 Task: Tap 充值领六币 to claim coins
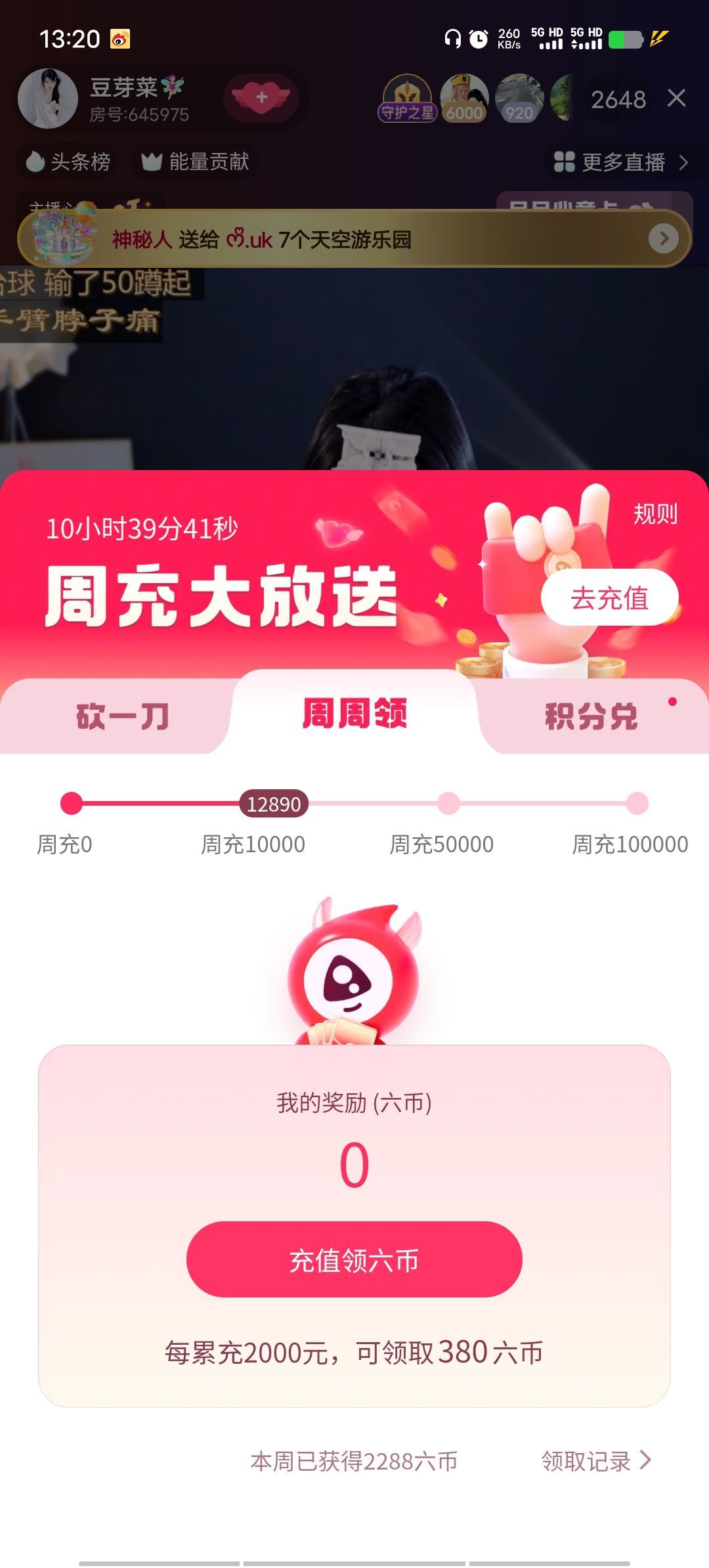tap(354, 1259)
